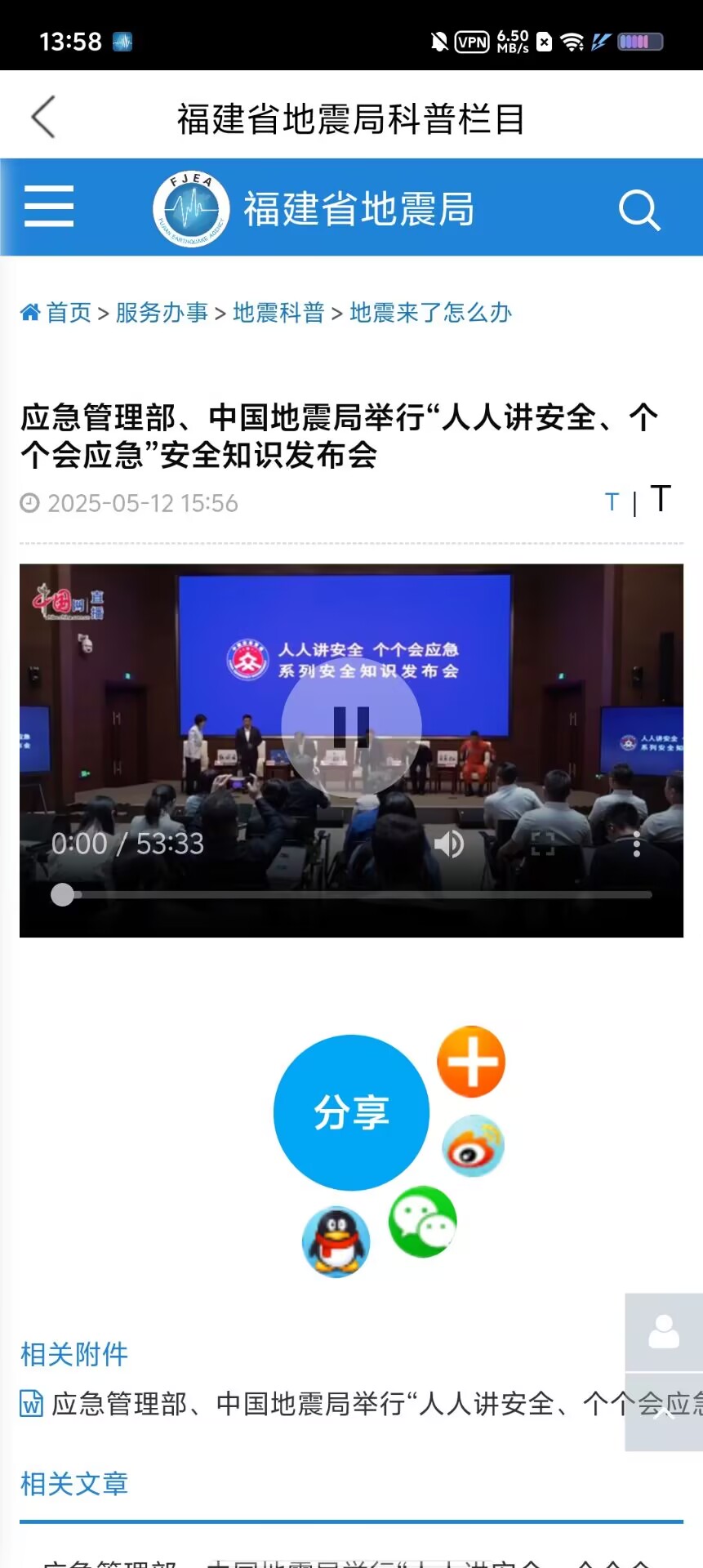Open the site search magnifier
The height and width of the screenshot is (1568, 703).
tap(638, 211)
